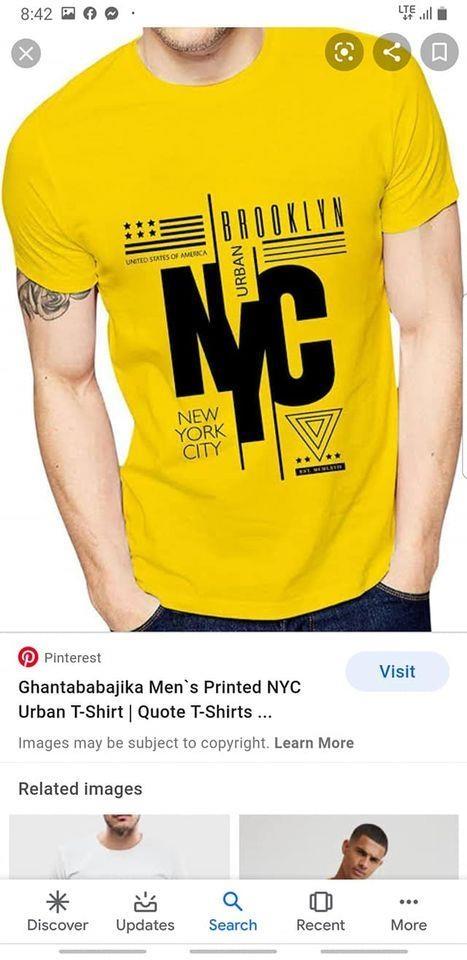Open the white t-shirt related image
This screenshot has height=960, width=467.
(x=119, y=847)
